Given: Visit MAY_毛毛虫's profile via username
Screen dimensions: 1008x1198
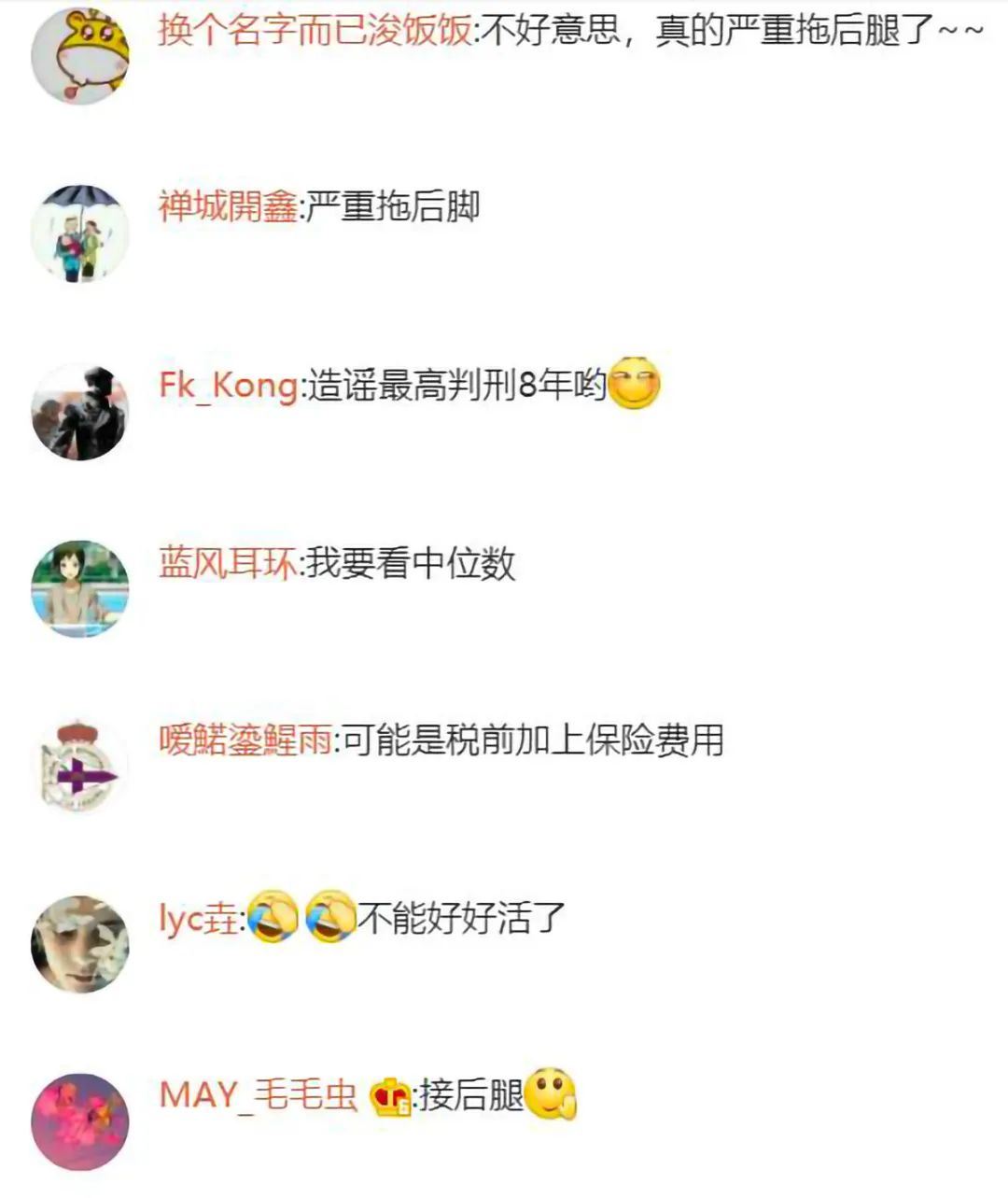Looking at the screenshot, I should coord(259,1094).
